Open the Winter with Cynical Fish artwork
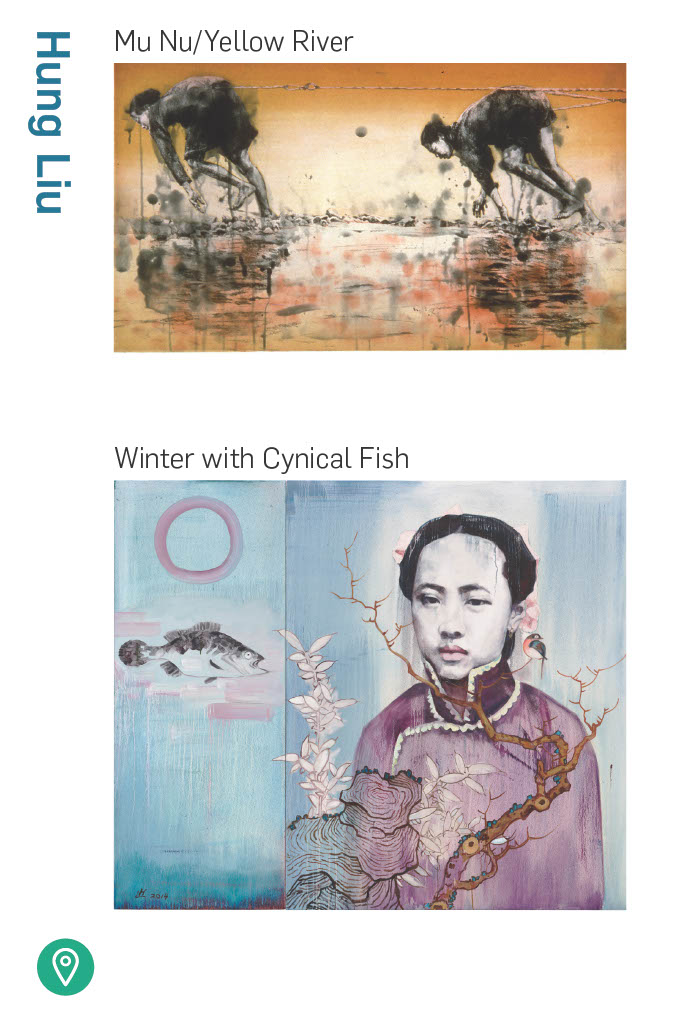 (x=369, y=694)
